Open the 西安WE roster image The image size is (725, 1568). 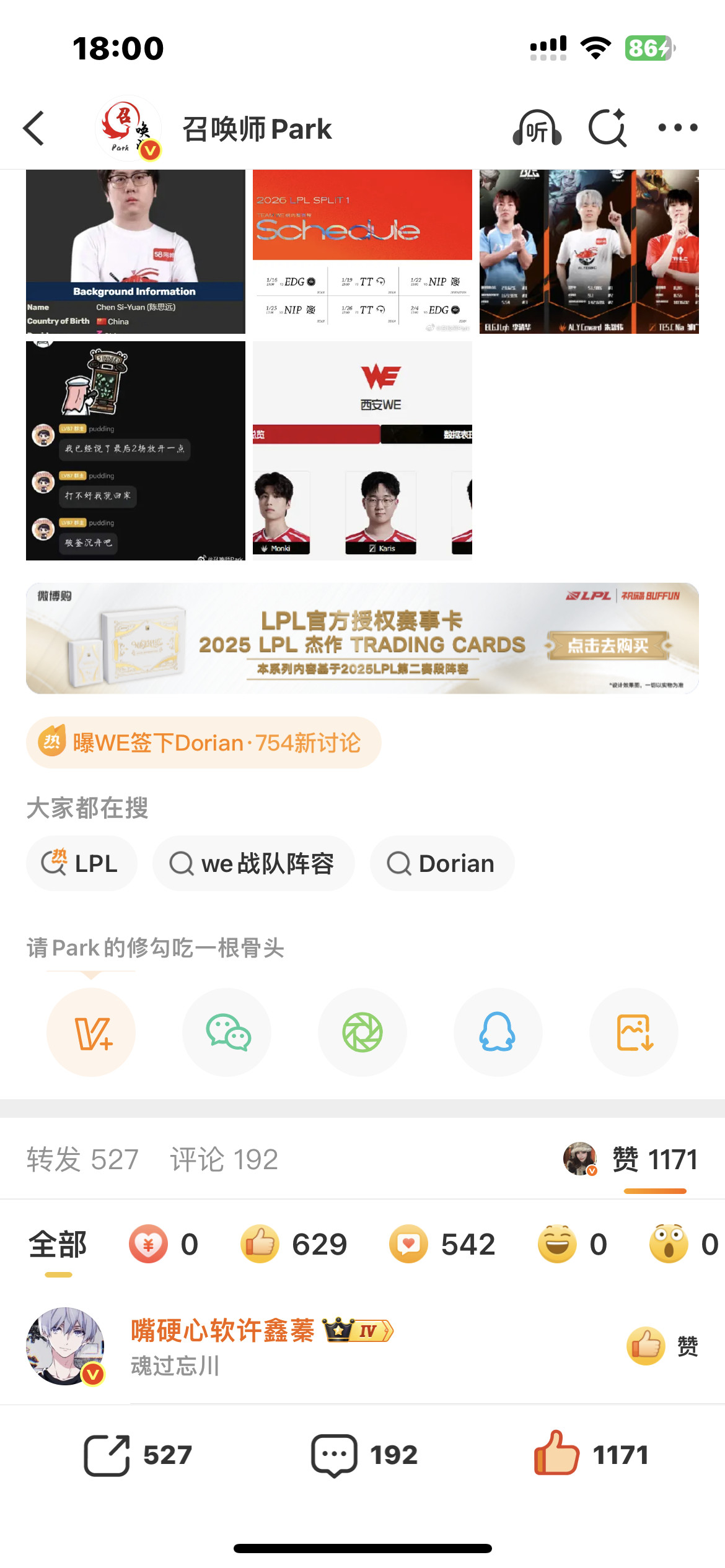point(362,451)
